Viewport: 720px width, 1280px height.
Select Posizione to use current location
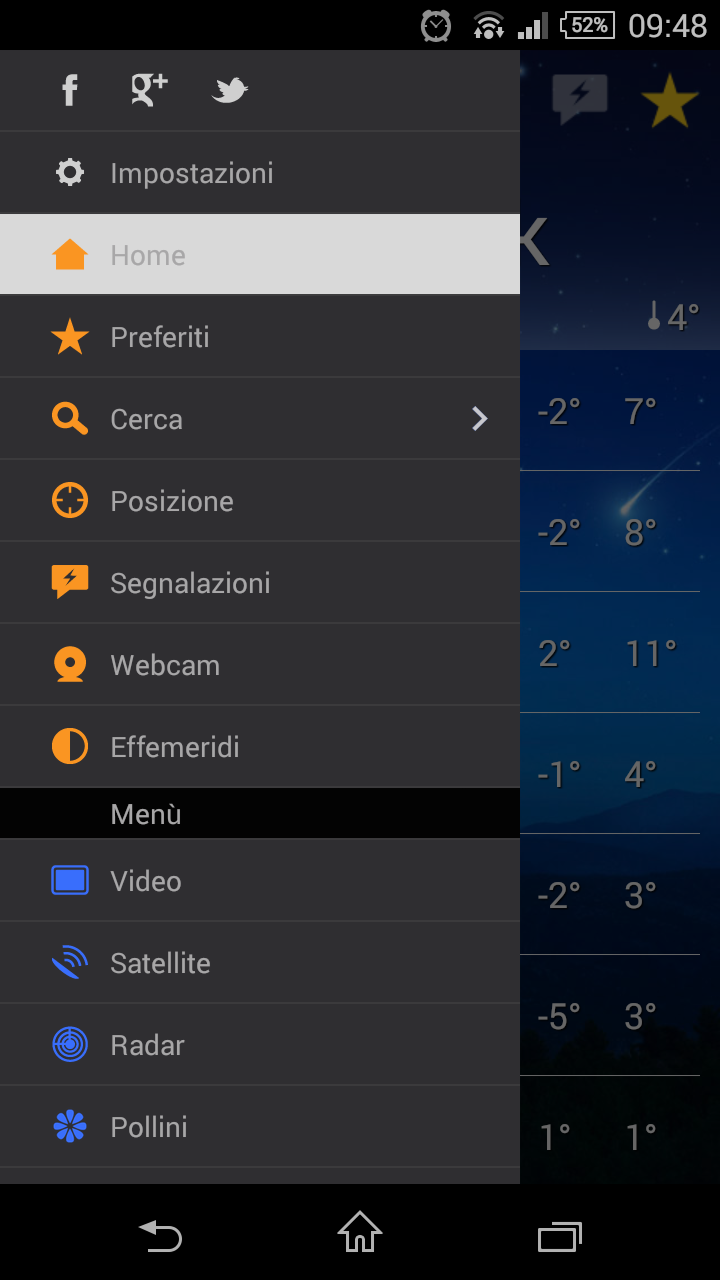point(260,501)
